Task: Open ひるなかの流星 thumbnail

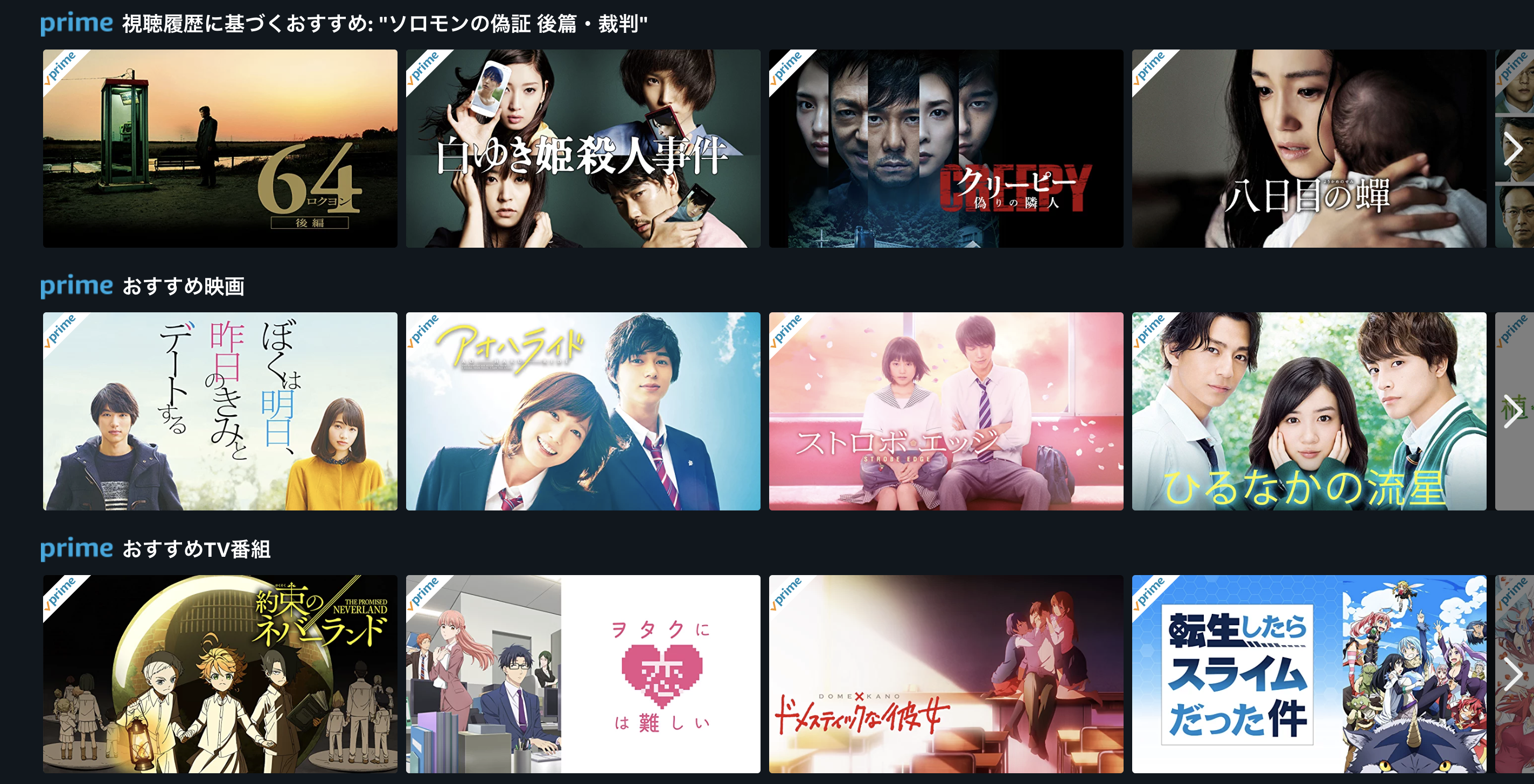Action: pyautogui.click(x=1308, y=411)
